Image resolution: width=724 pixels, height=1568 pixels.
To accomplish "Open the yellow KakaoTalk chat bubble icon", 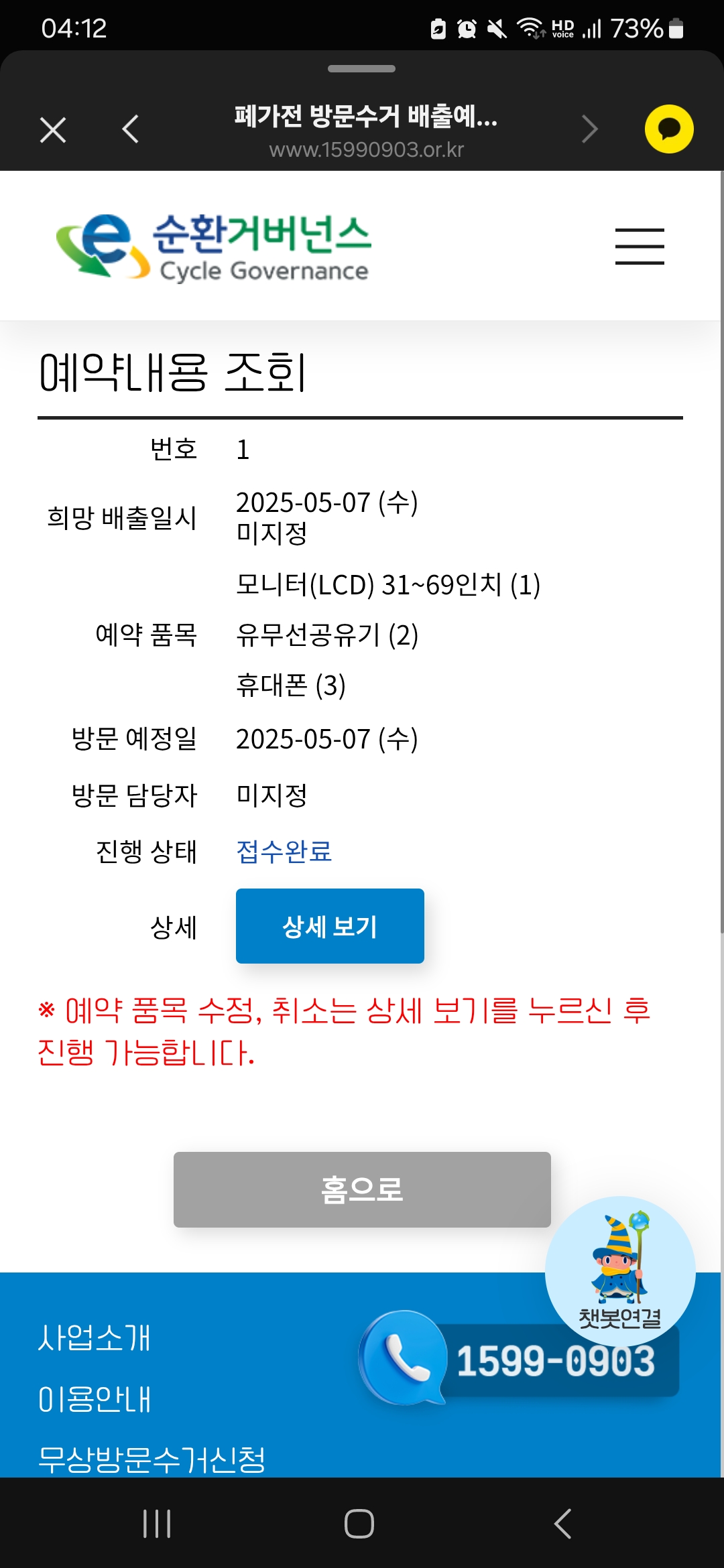I will pos(668,129).
